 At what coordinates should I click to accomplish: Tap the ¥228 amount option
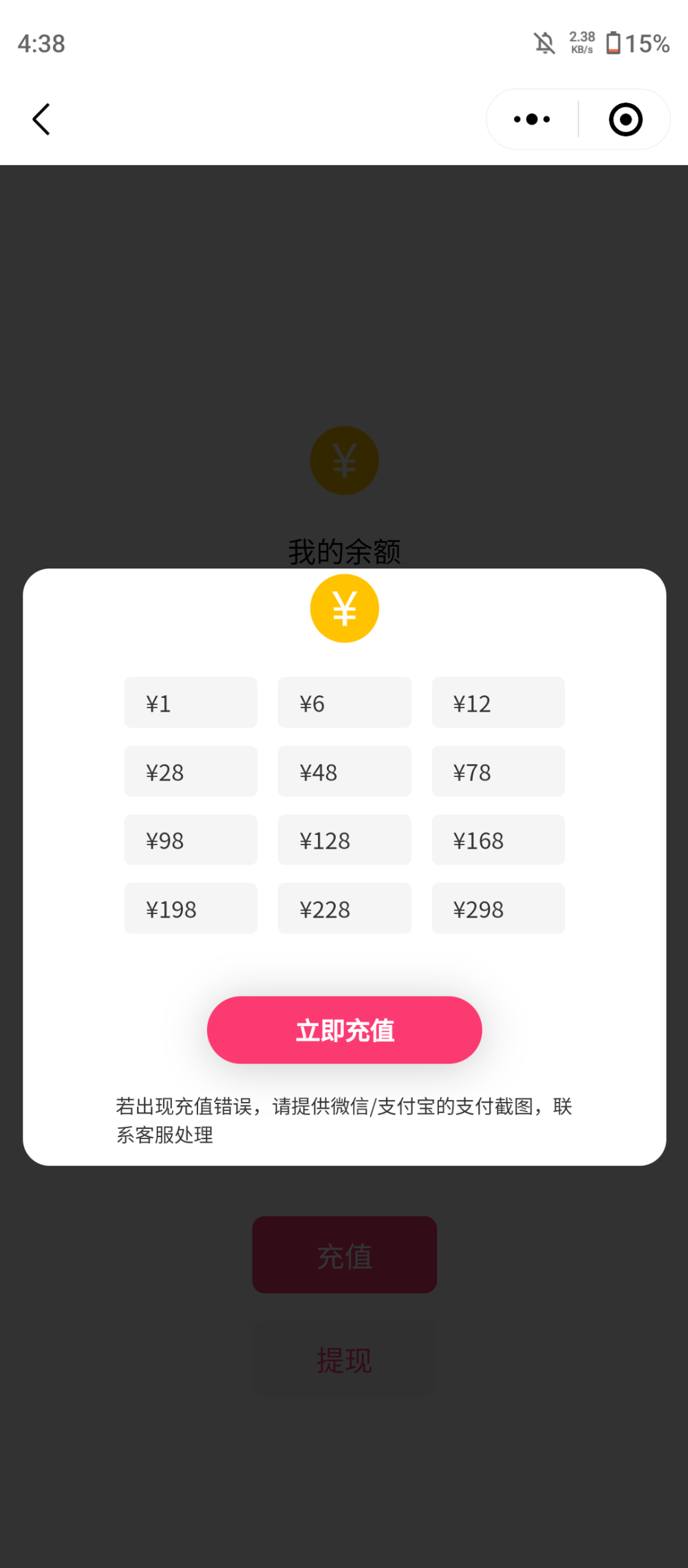344,909
